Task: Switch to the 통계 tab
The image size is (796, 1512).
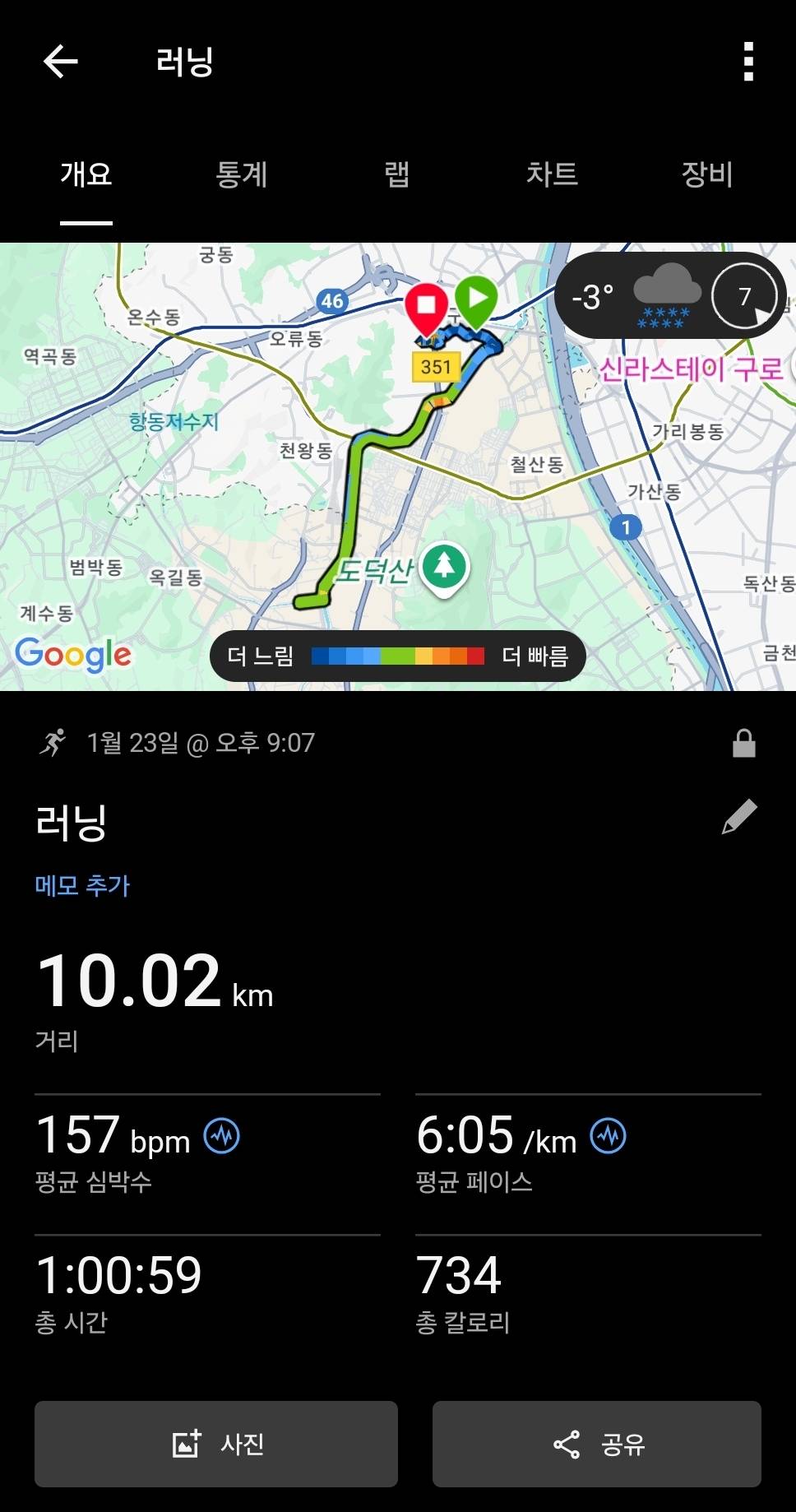Action: [x=242, y=175]
